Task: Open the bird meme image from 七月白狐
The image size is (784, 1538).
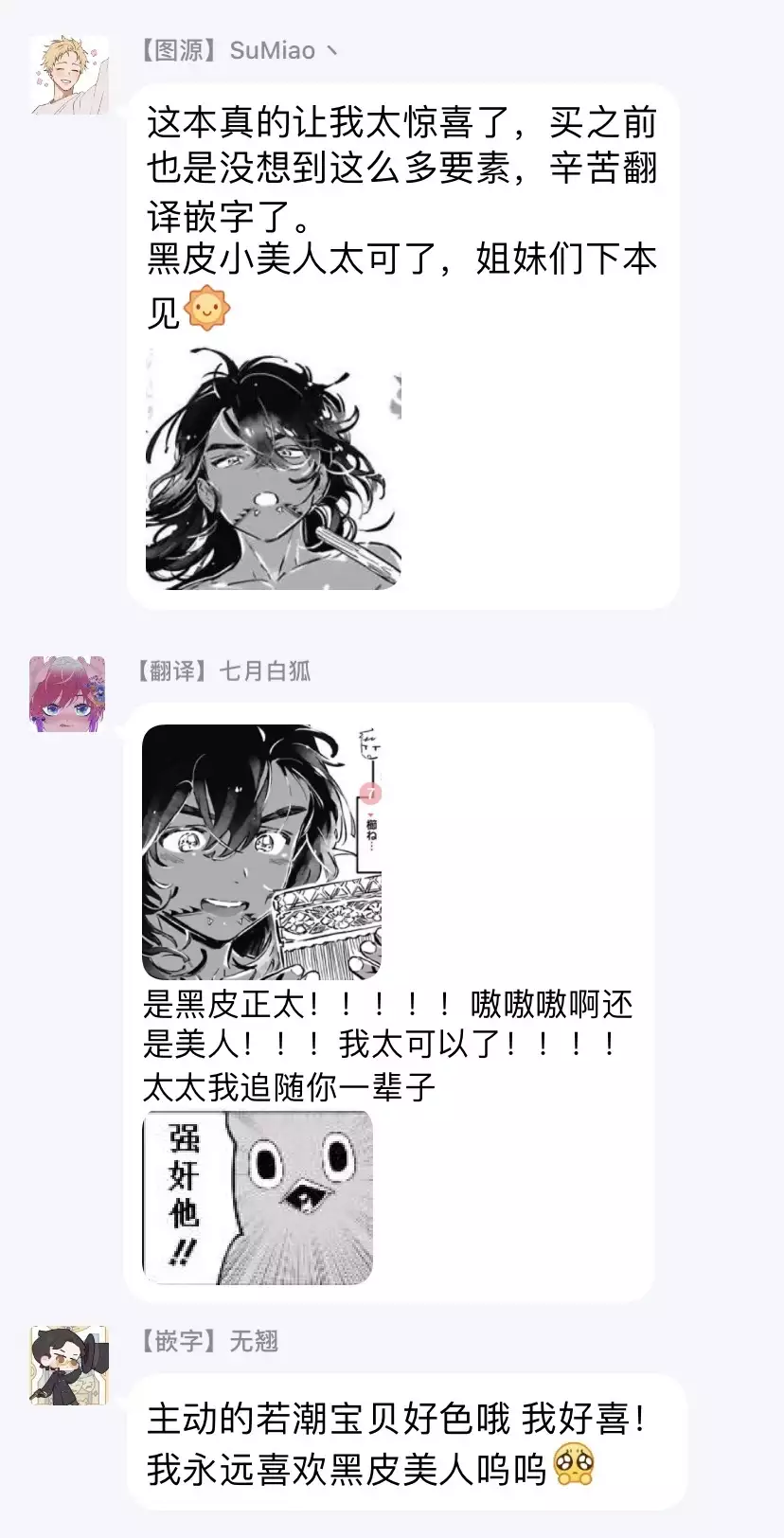Action: point(258,1197)
